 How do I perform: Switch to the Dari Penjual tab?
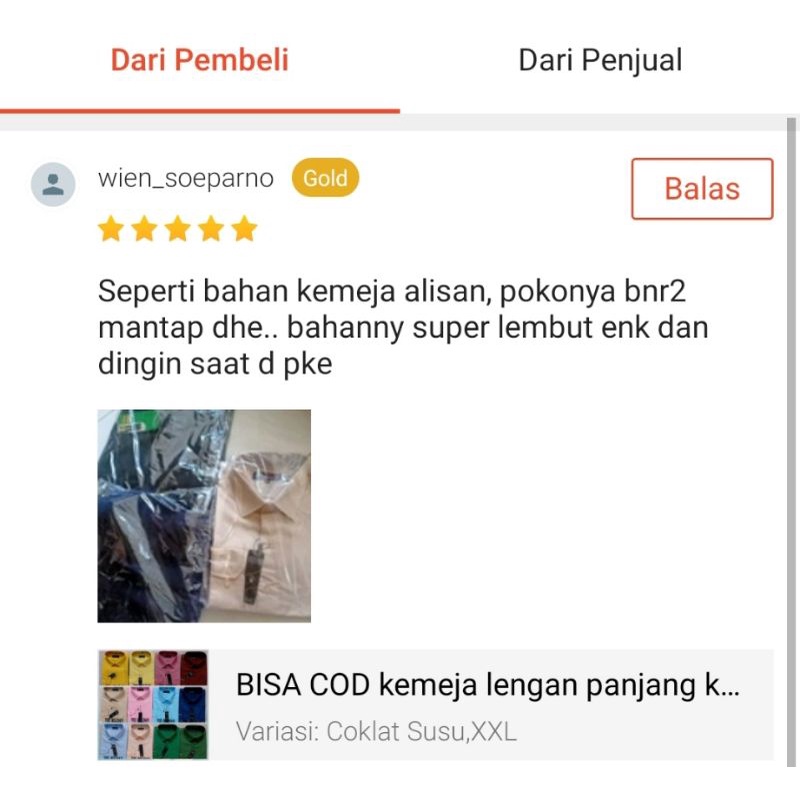pyautogui.click(x=600, y=60)
